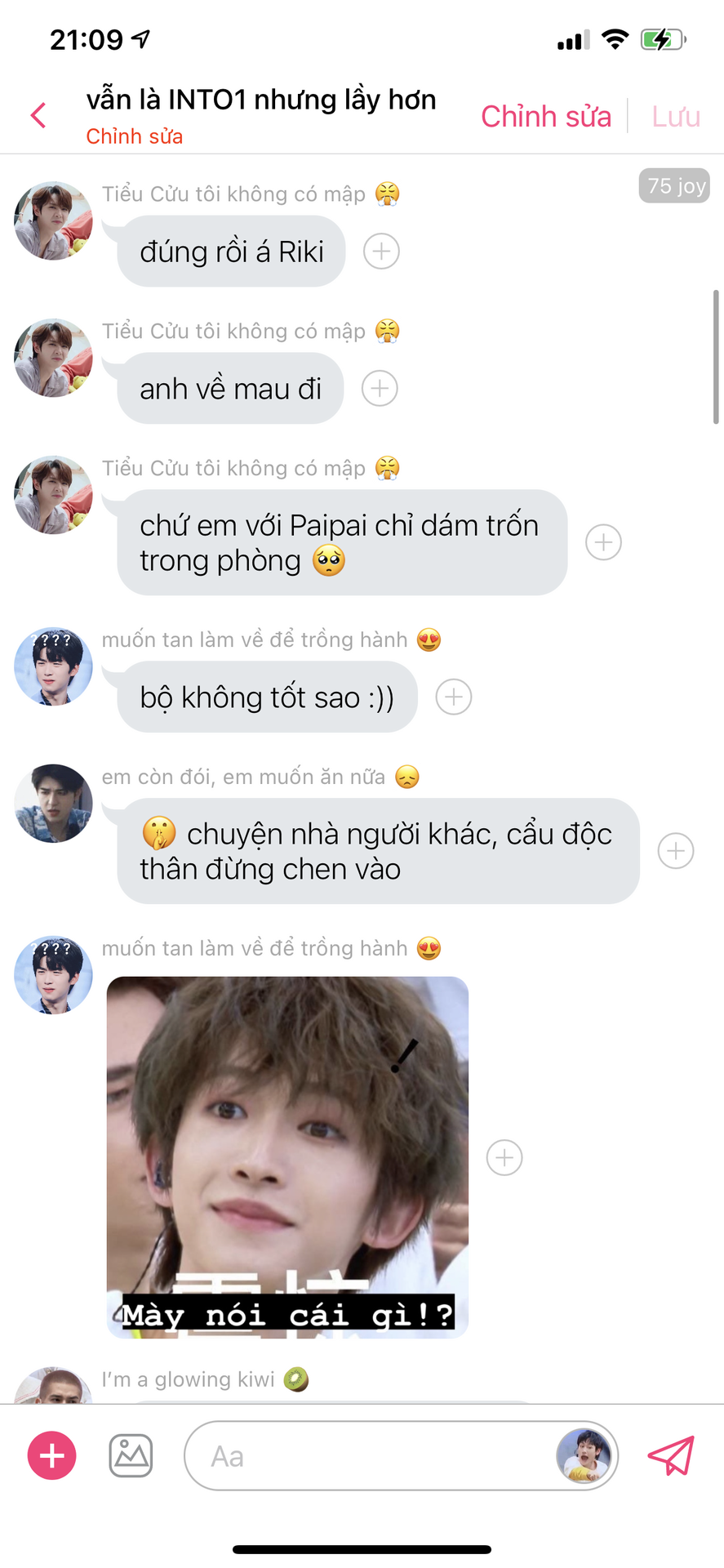Viewport: 724px width, 1568px height.
Task: Open the image picker icon
Action: pos(131,1456)
